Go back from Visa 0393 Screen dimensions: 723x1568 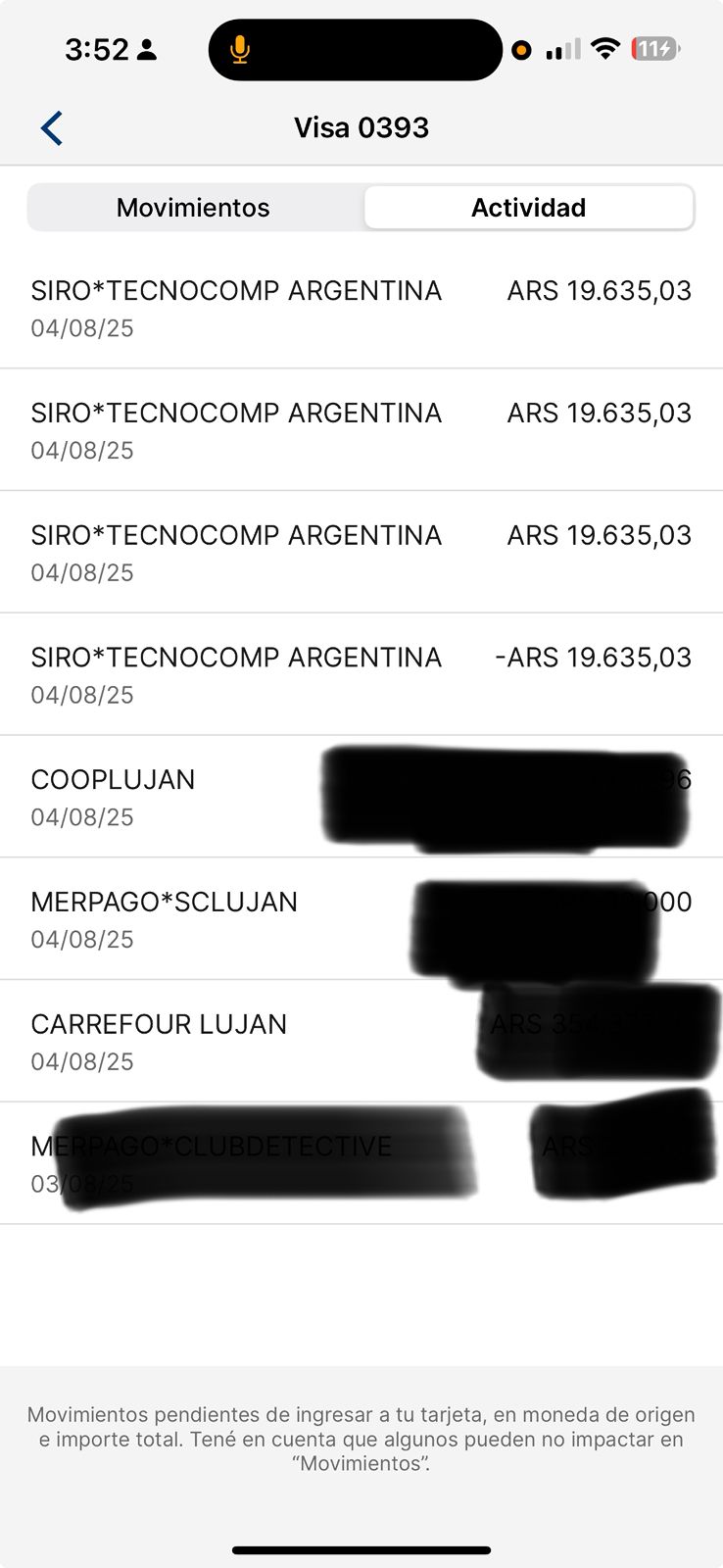52,128
